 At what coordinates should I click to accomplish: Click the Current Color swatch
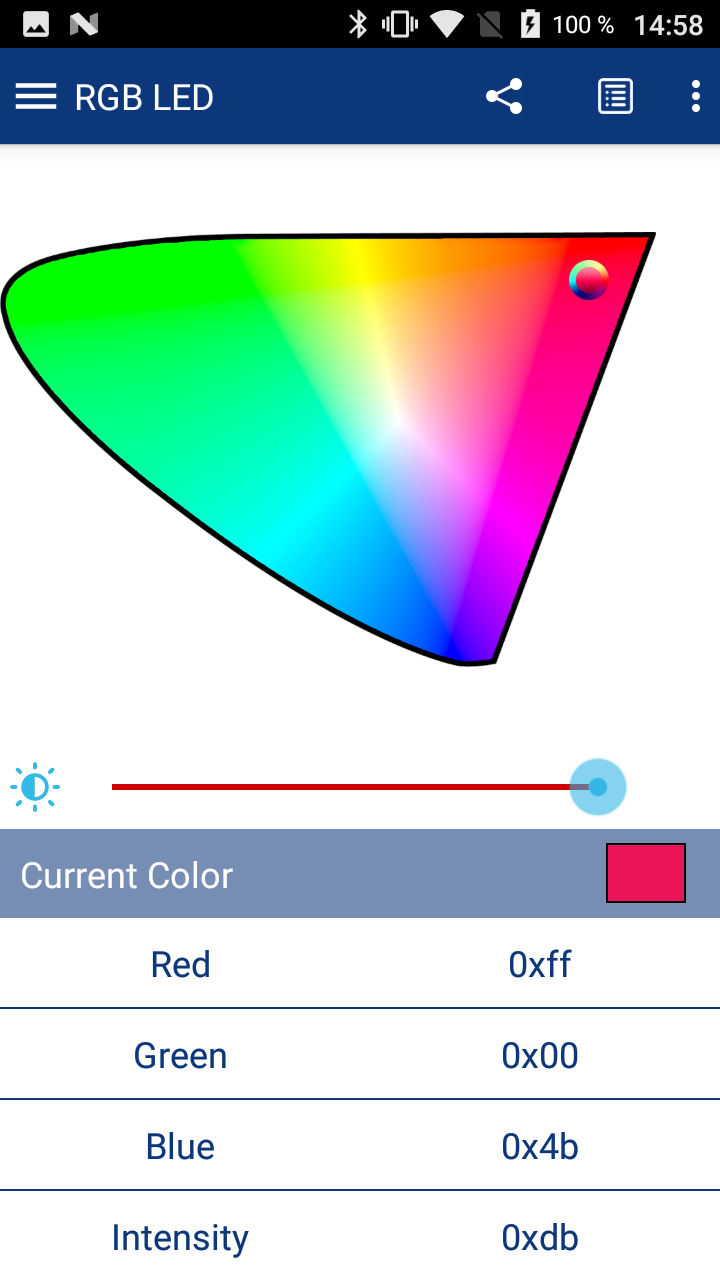[645, 872]
